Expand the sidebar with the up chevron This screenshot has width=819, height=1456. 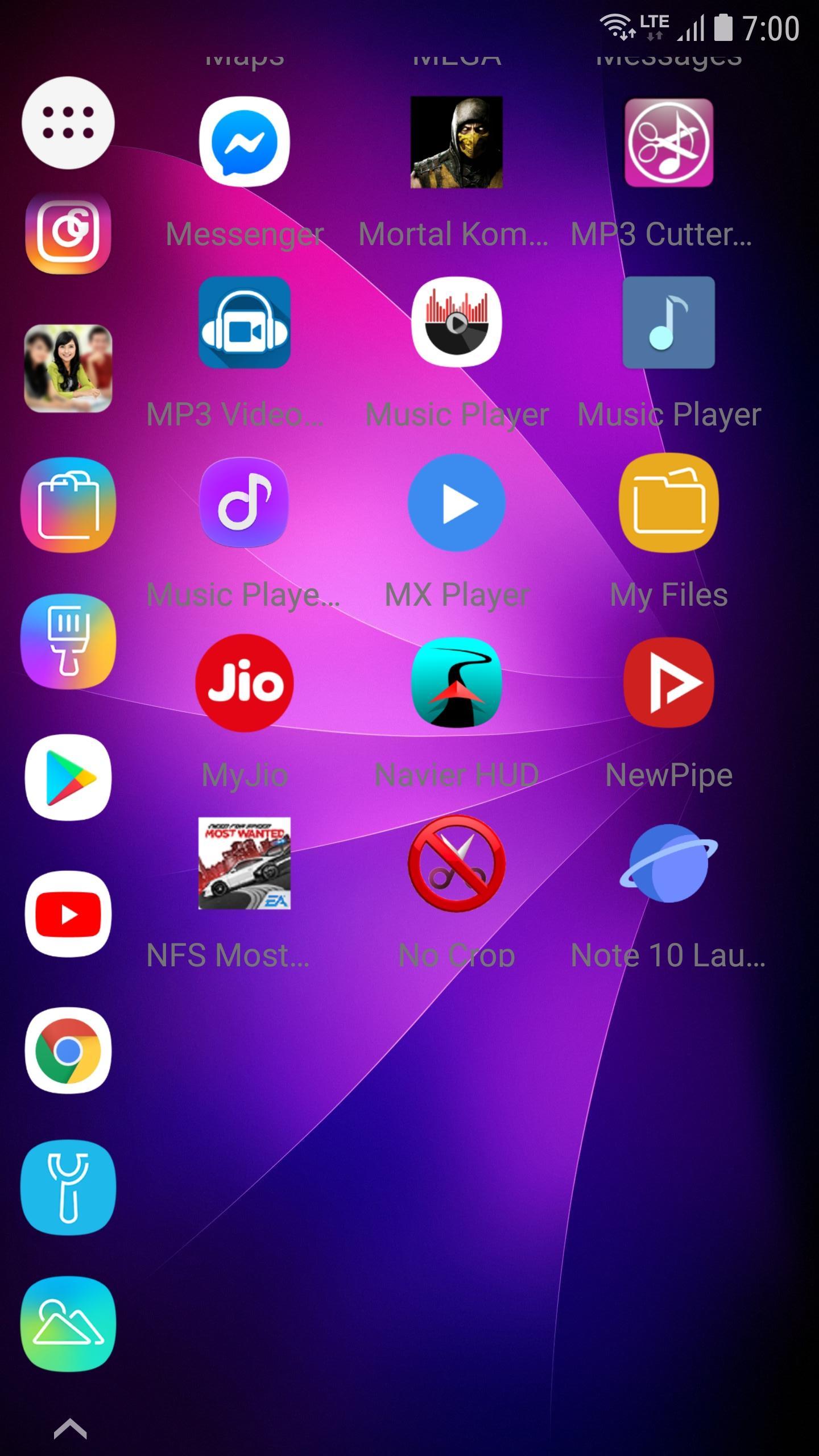(70, 1428)
